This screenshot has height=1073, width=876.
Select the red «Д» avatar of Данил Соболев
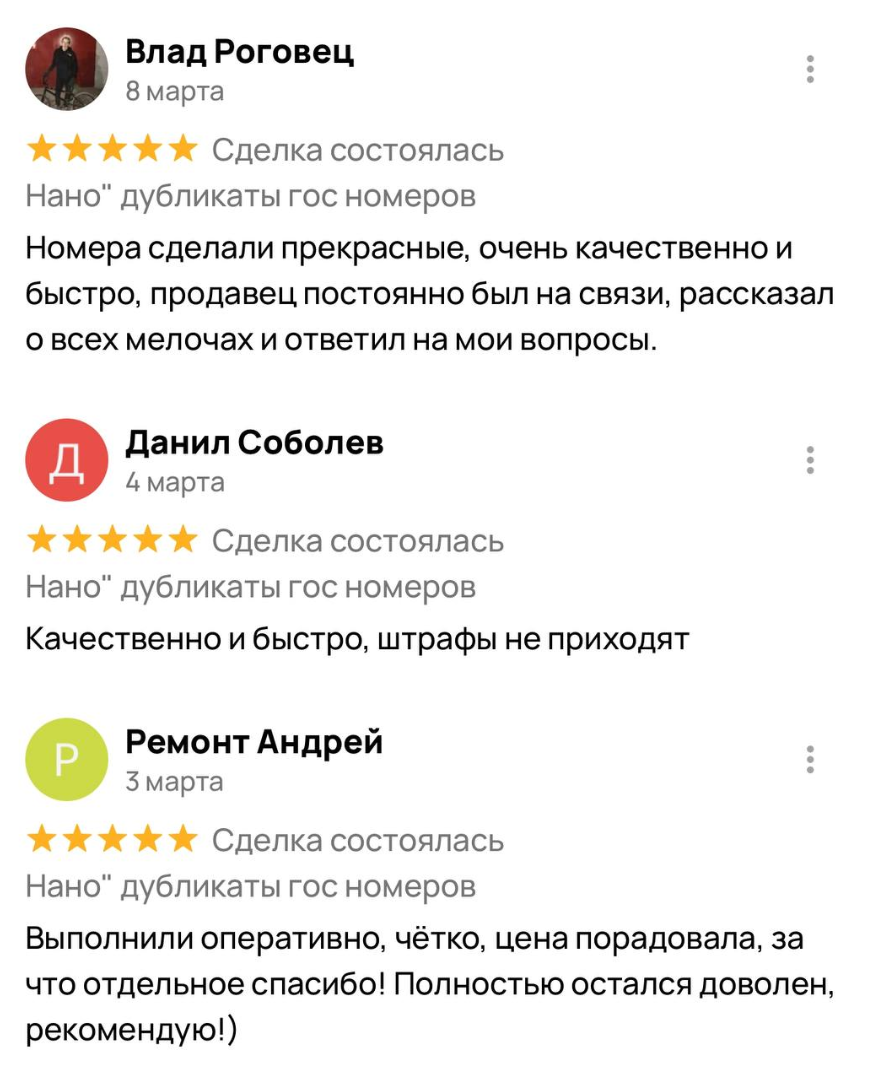(x=66, y=460)
